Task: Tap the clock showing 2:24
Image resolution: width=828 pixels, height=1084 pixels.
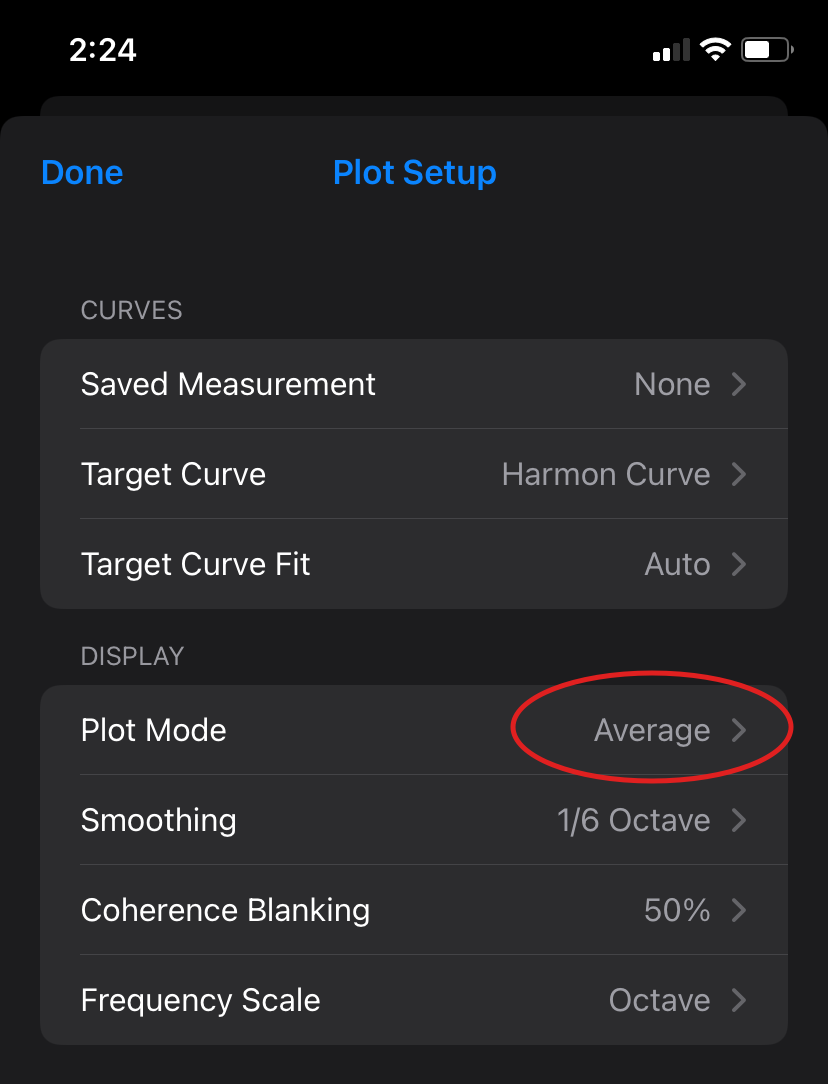Action: pyautogui.click(x=105, y=49)
